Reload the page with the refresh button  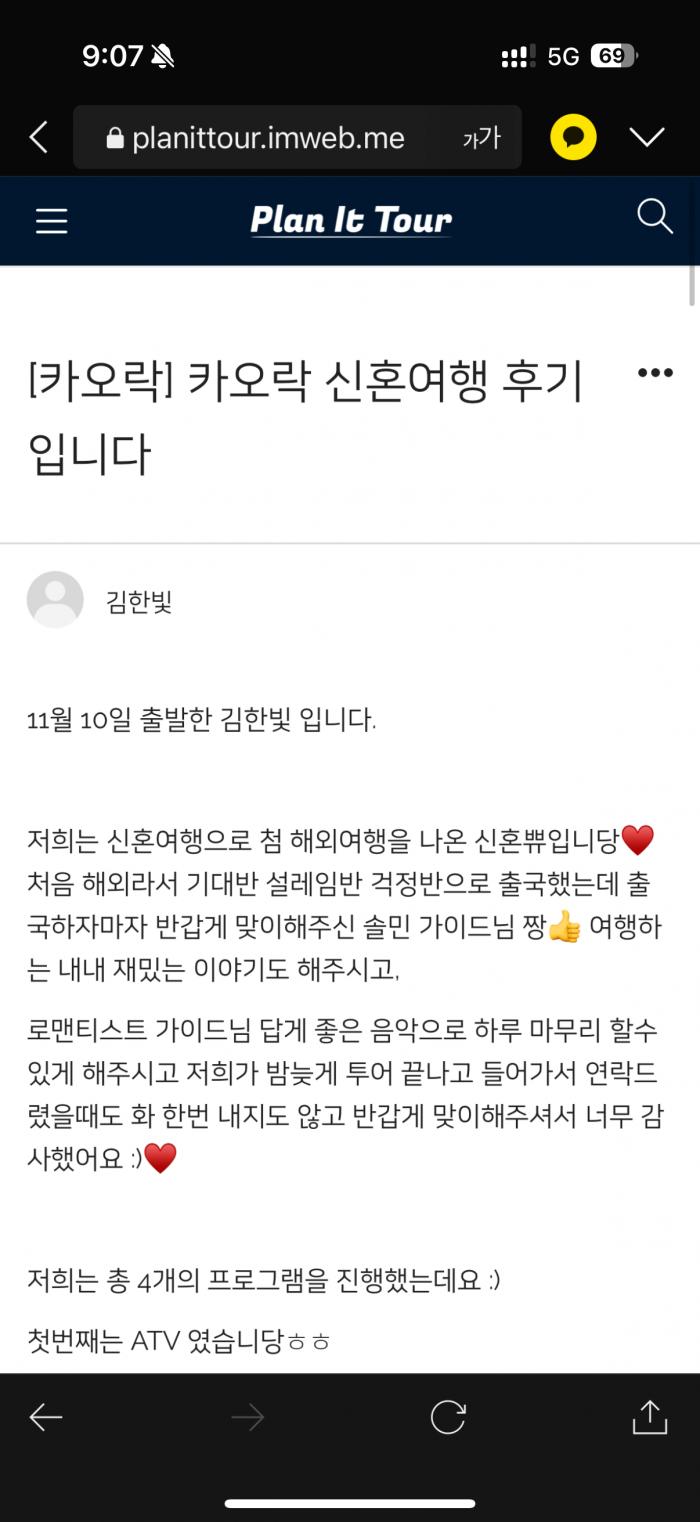448,1417
